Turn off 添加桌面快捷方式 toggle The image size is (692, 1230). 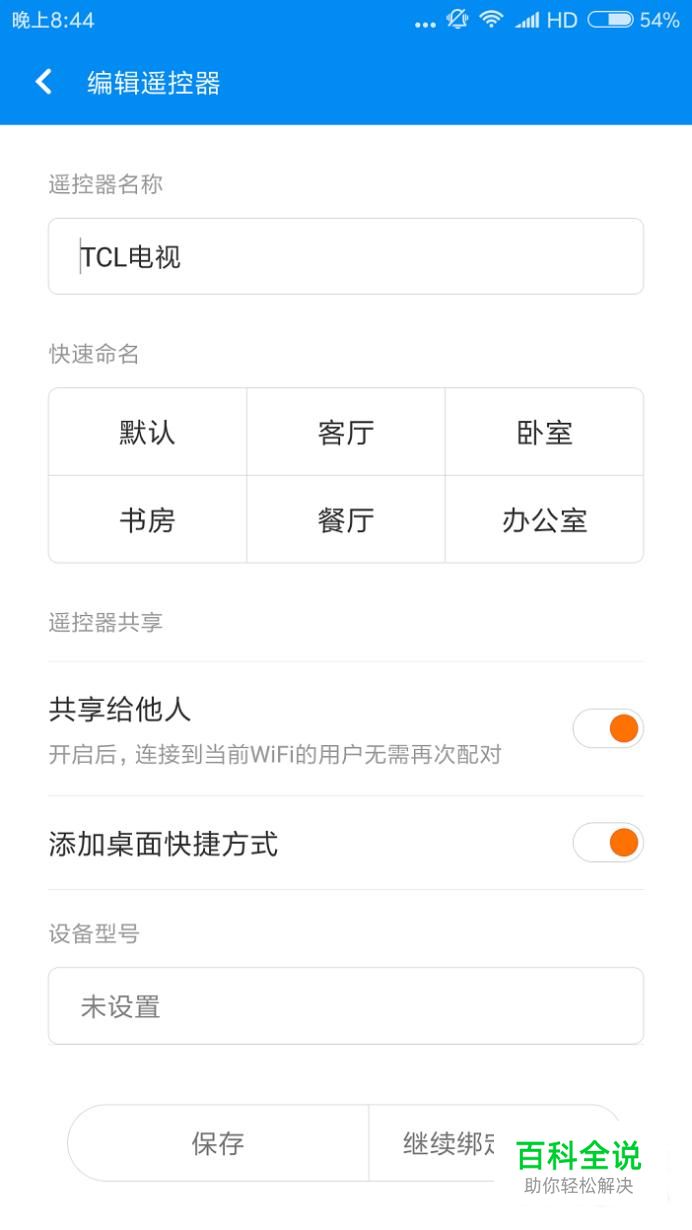608,843
